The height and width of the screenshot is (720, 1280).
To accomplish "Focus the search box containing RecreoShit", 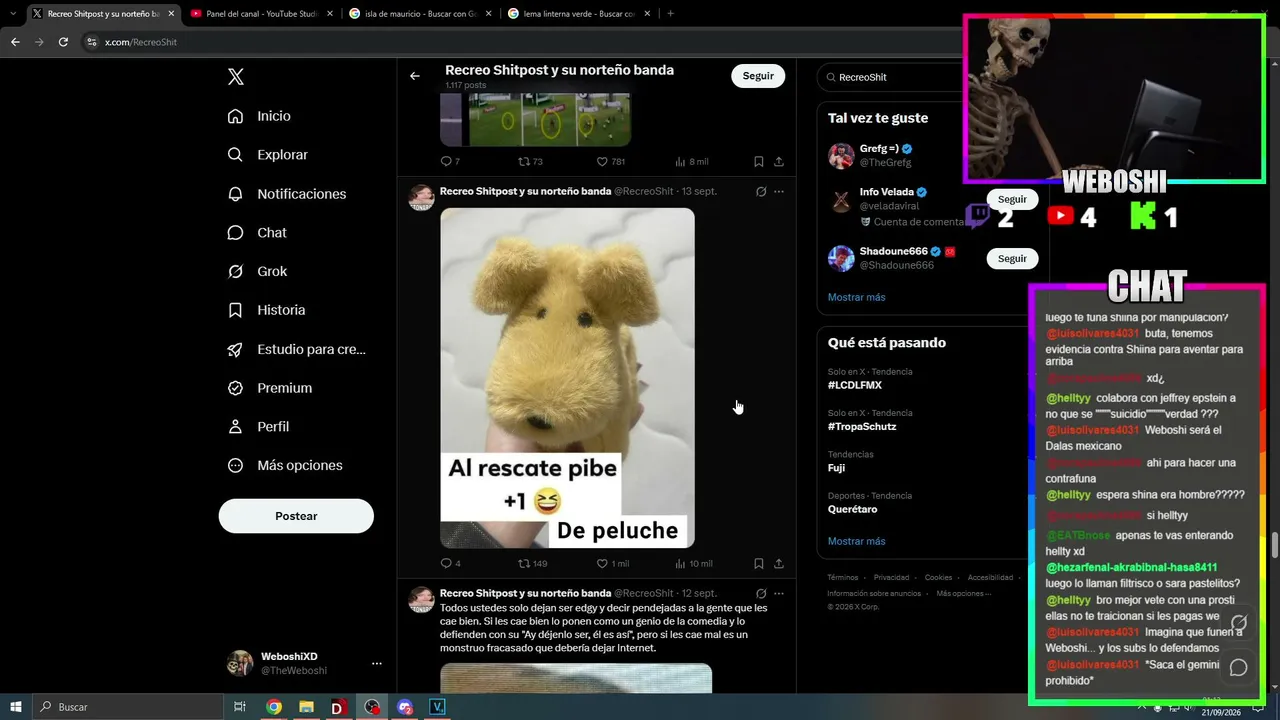I will click(890, 77).
